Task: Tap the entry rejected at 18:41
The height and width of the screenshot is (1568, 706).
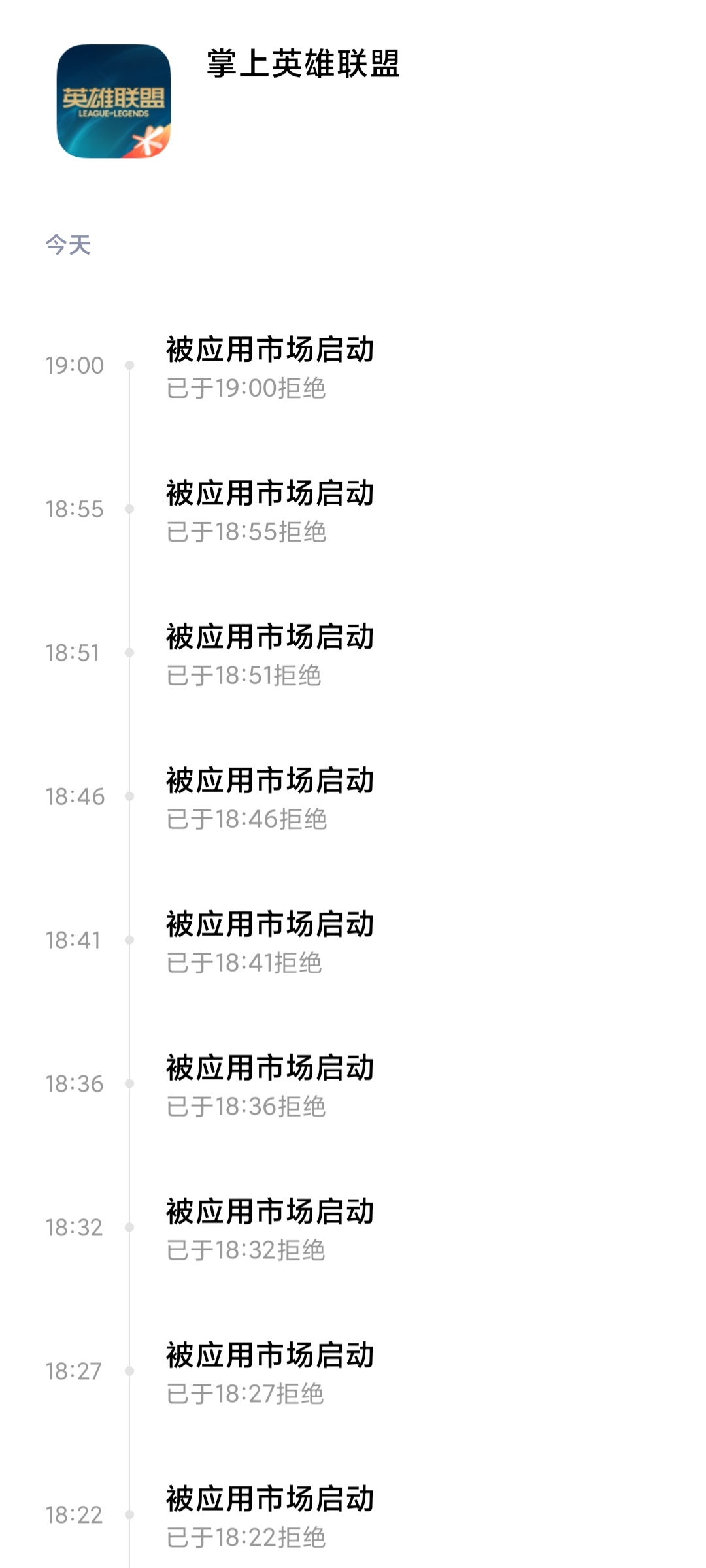Action: point(269,941)
